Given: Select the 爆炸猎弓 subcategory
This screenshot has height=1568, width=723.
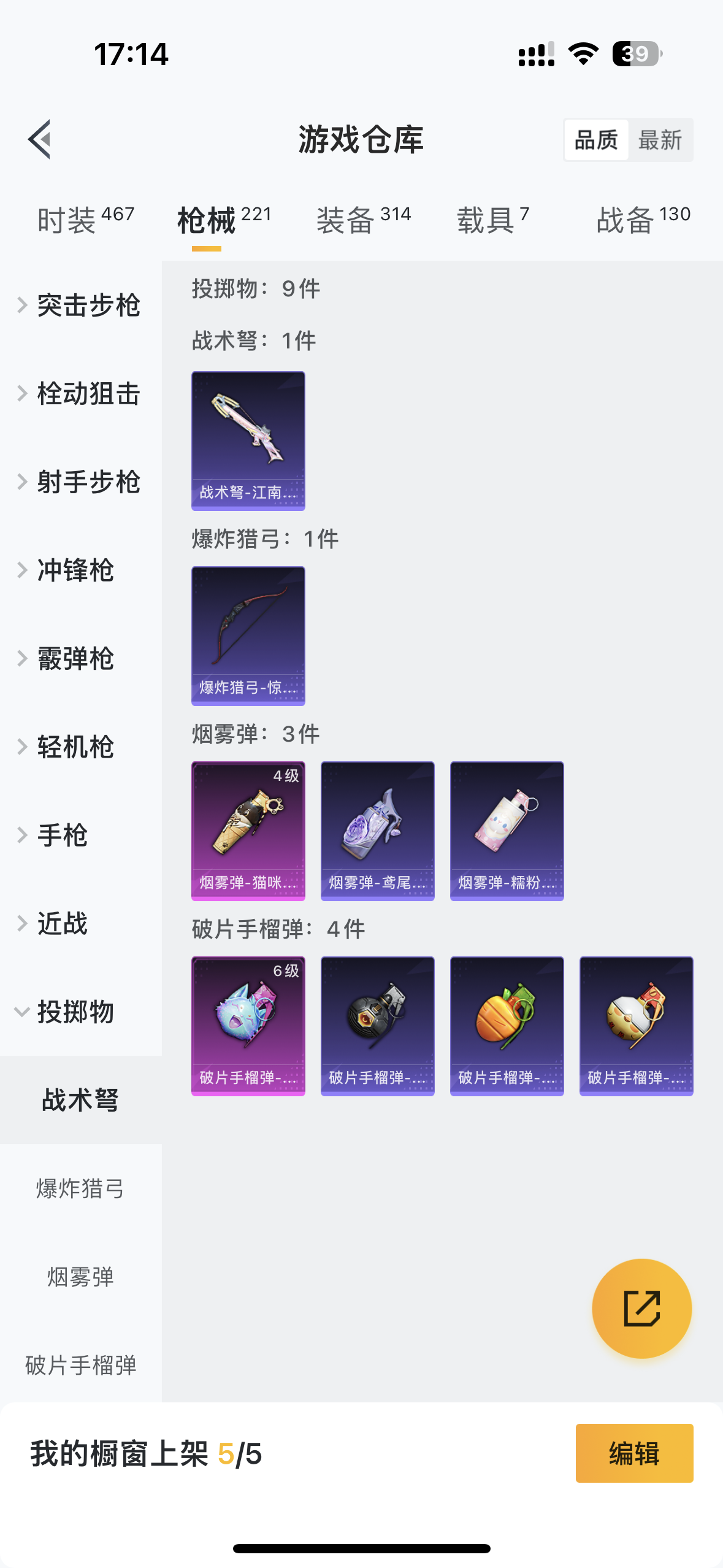Looking at the screenshot, I should pyautogui.click(x=81, y=1188).
